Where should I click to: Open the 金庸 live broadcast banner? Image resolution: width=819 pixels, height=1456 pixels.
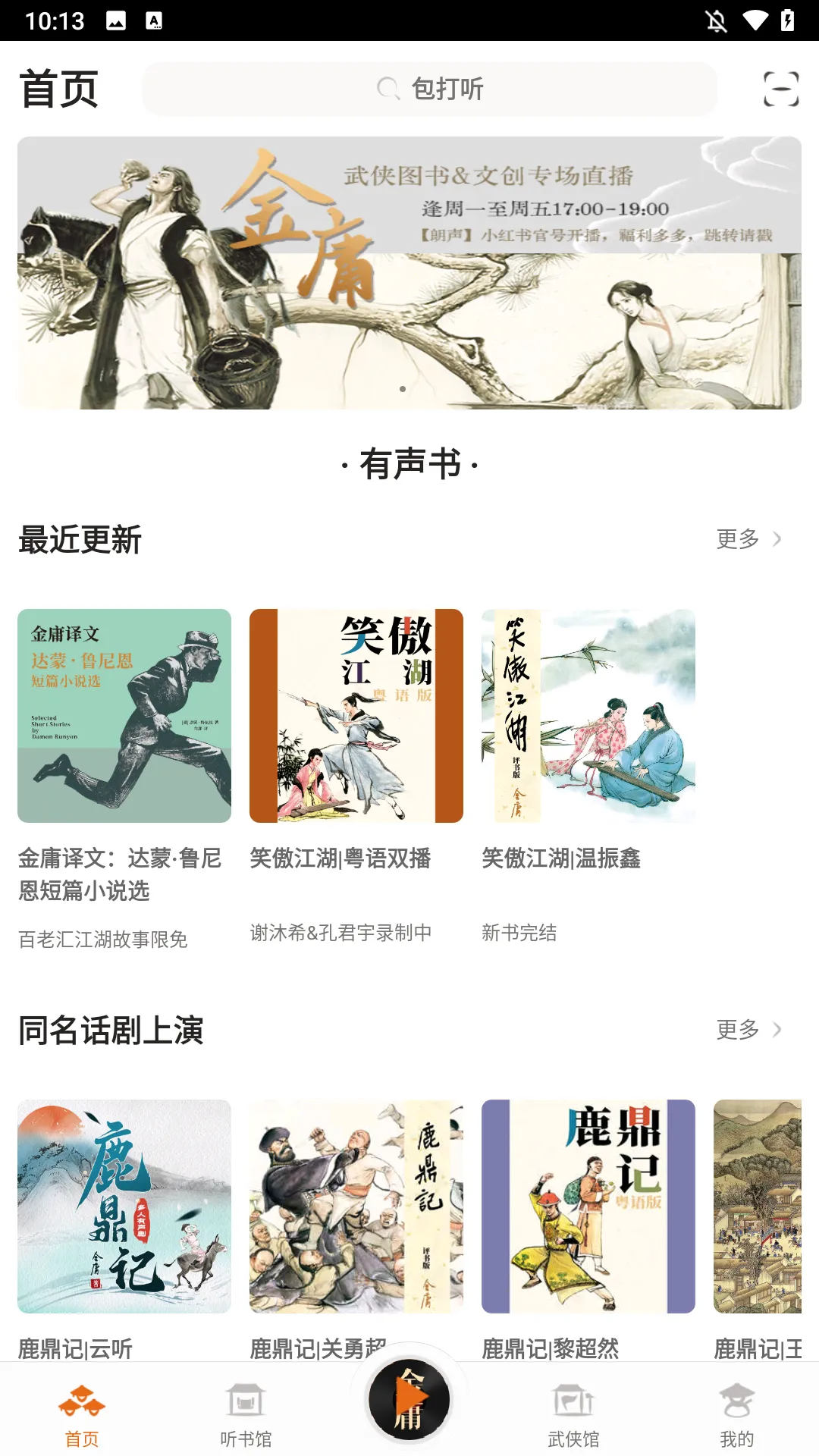click(x=409, y=273)
